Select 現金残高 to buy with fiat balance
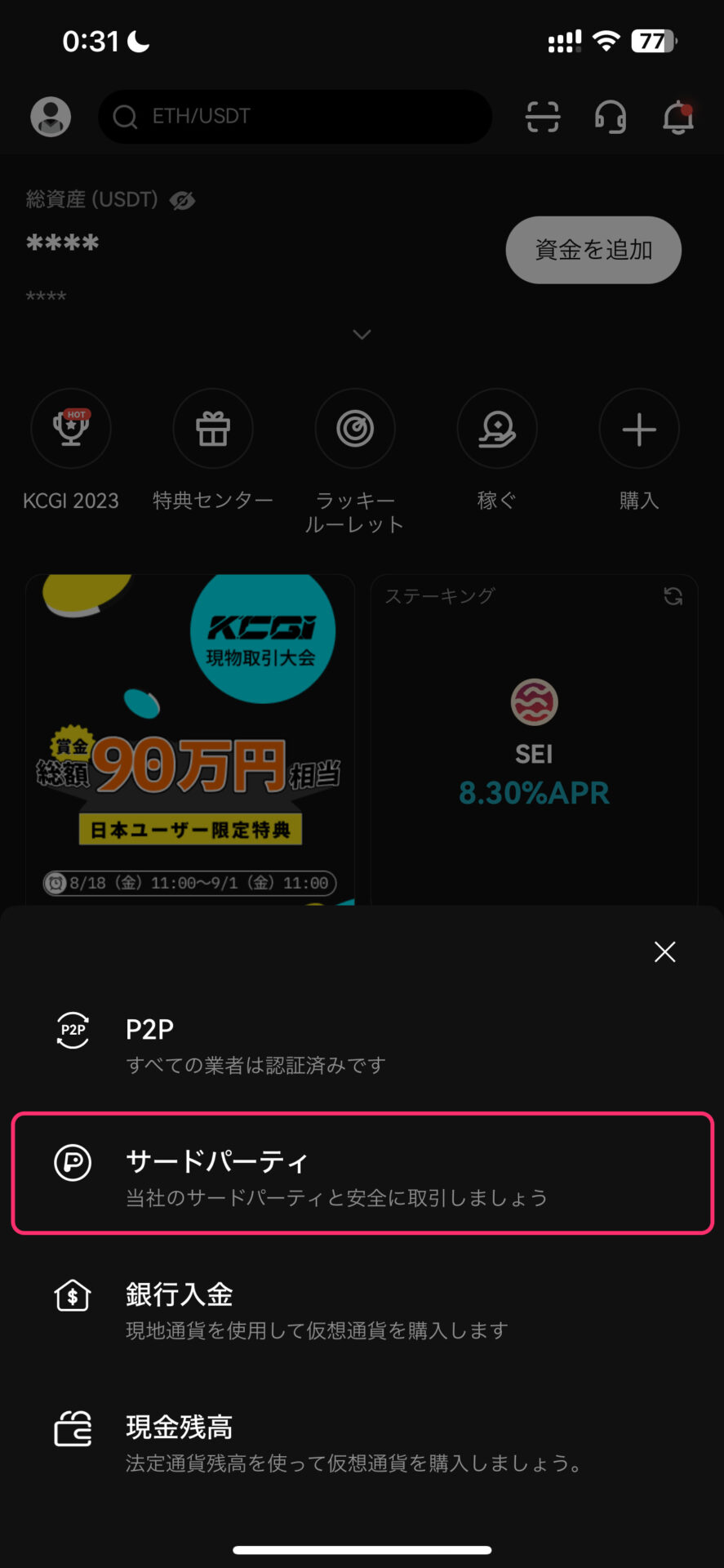This screenshot has height=1568, width=724. pos(362,1442)
